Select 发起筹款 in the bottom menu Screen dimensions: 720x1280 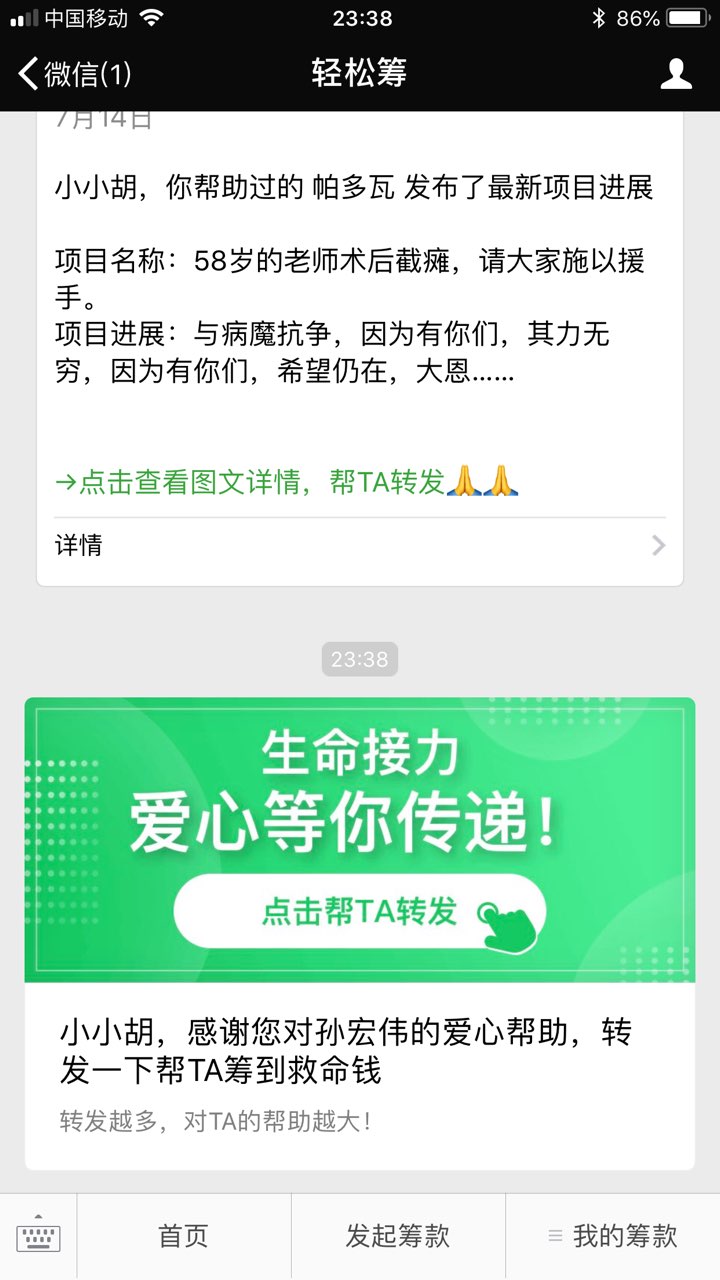point(398,1237)
